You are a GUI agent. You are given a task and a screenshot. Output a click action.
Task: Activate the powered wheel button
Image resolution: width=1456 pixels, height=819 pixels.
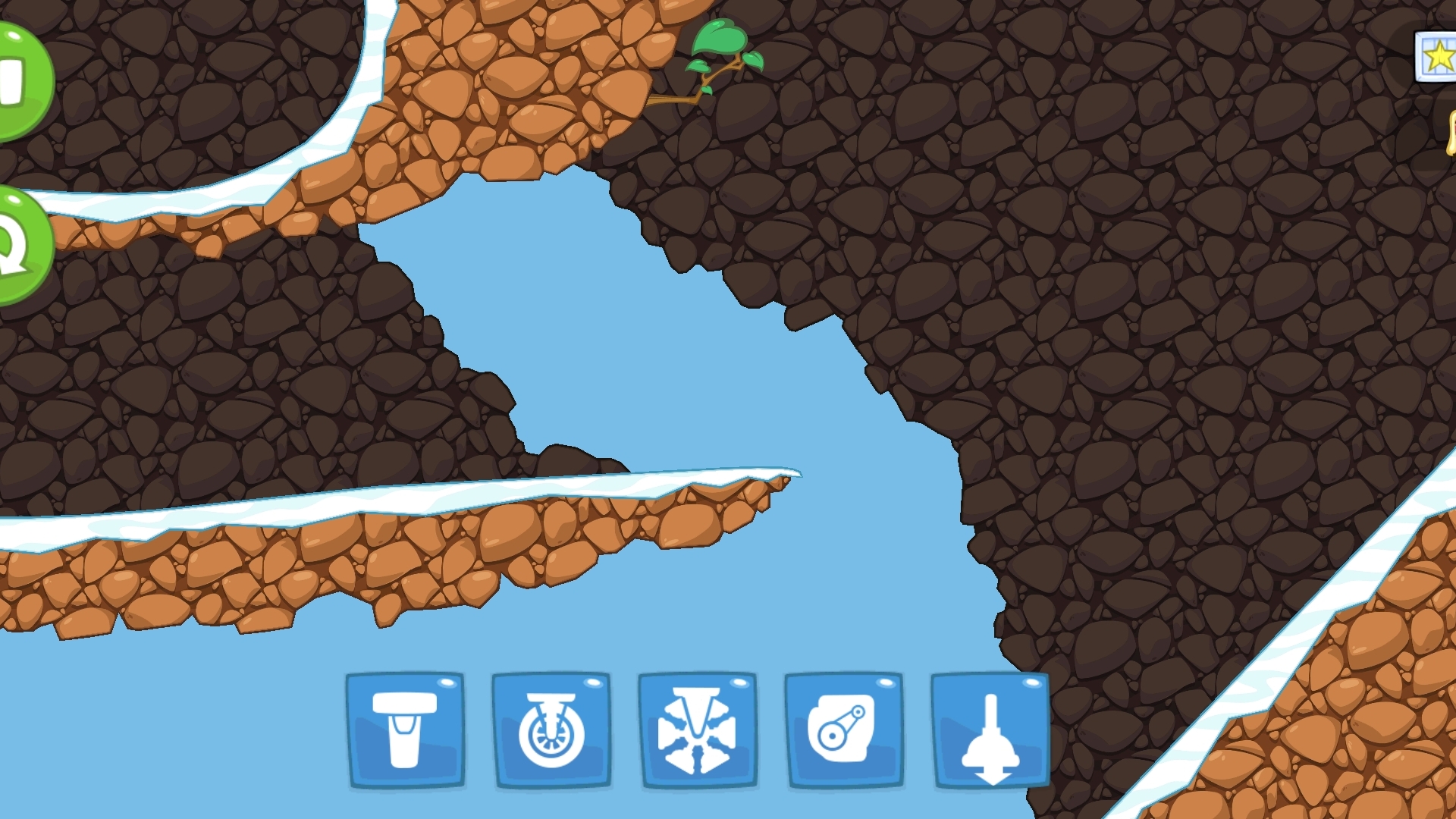tap(551, 730)
